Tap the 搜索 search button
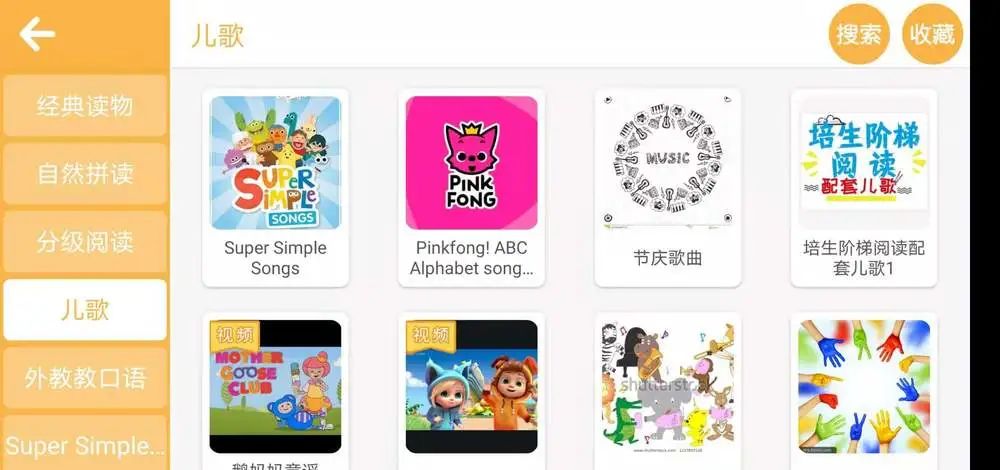Viewport: 1000px width, 470px height. (x=859, y=34)
